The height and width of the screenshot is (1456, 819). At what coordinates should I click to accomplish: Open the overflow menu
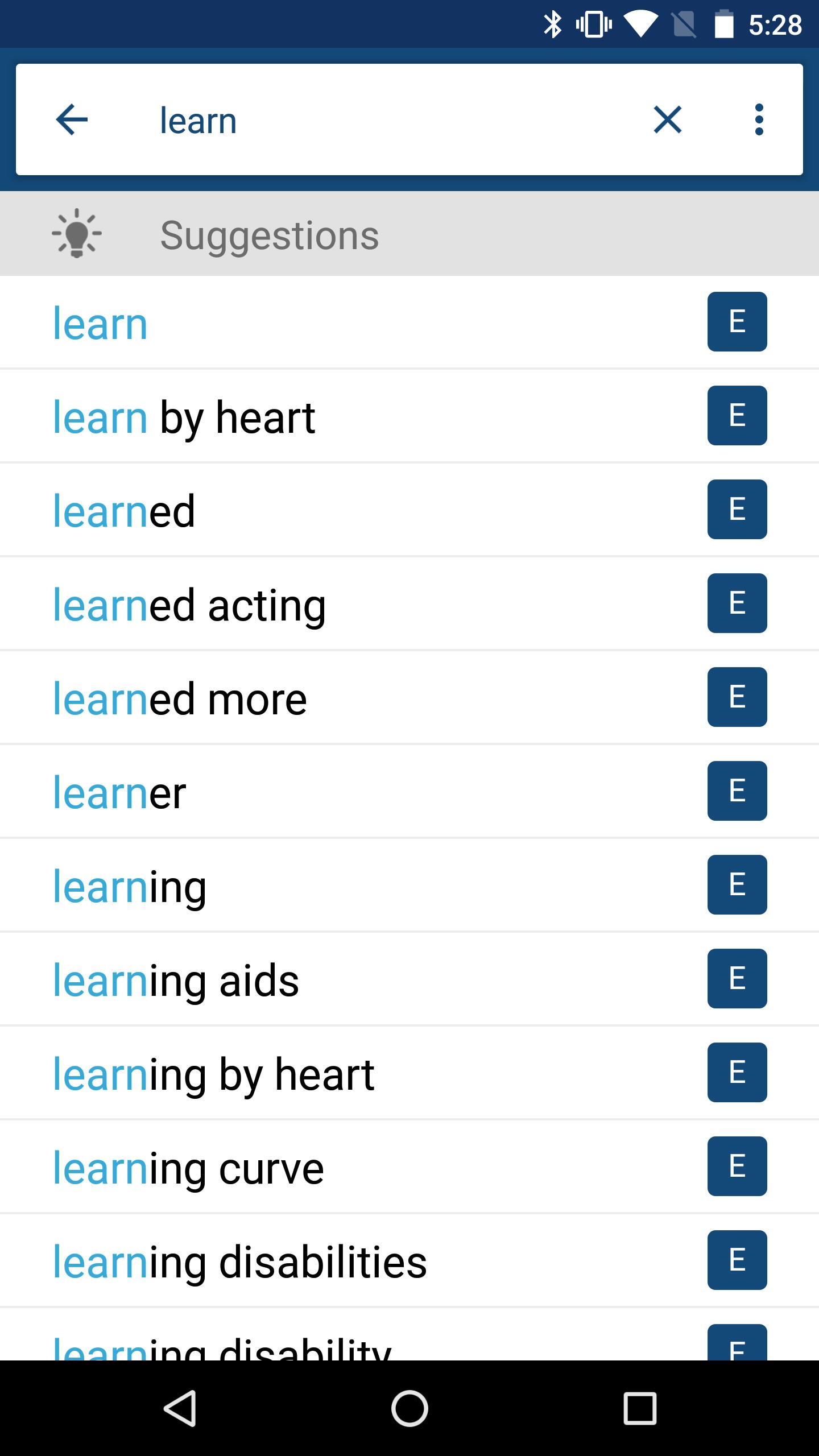[759, 119]
